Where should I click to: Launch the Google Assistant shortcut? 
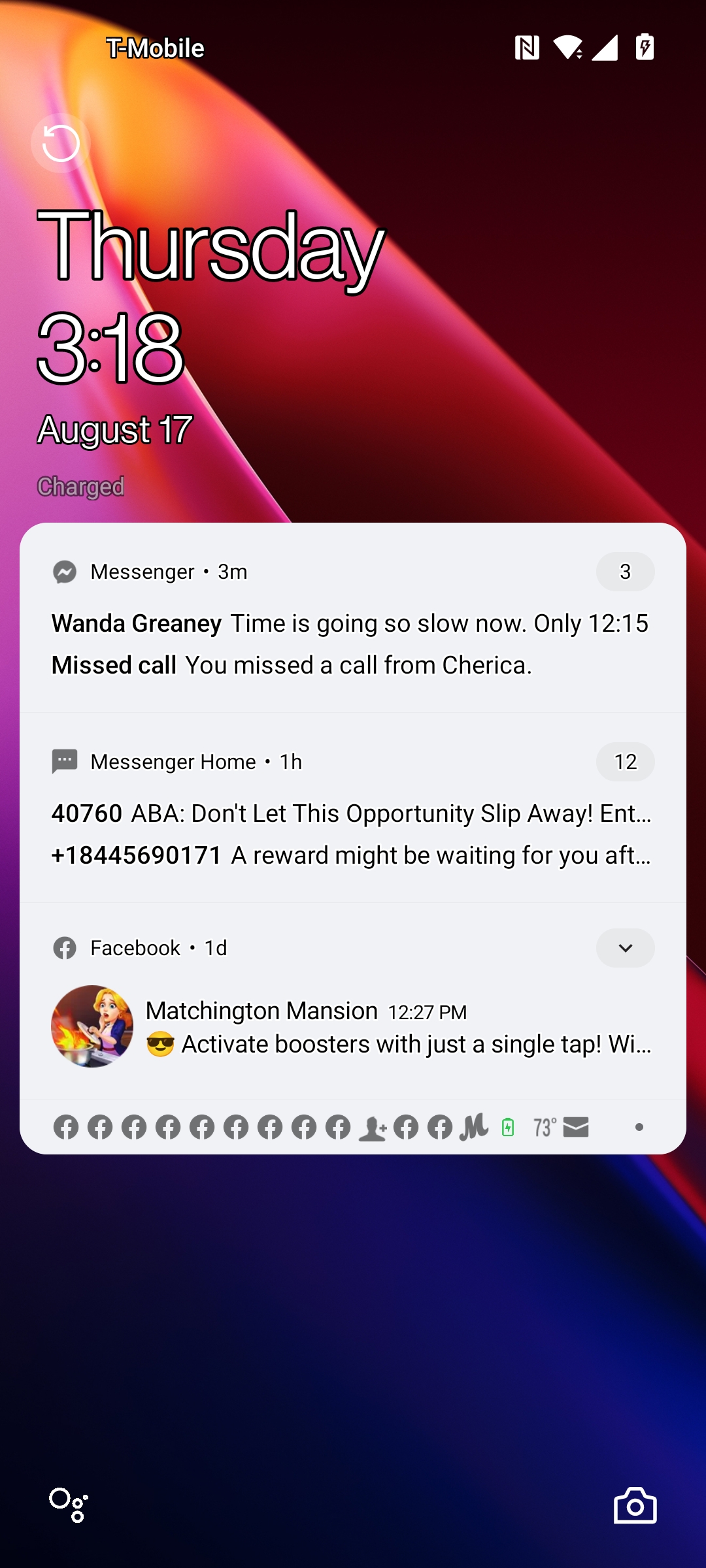tap(69, 1505)
